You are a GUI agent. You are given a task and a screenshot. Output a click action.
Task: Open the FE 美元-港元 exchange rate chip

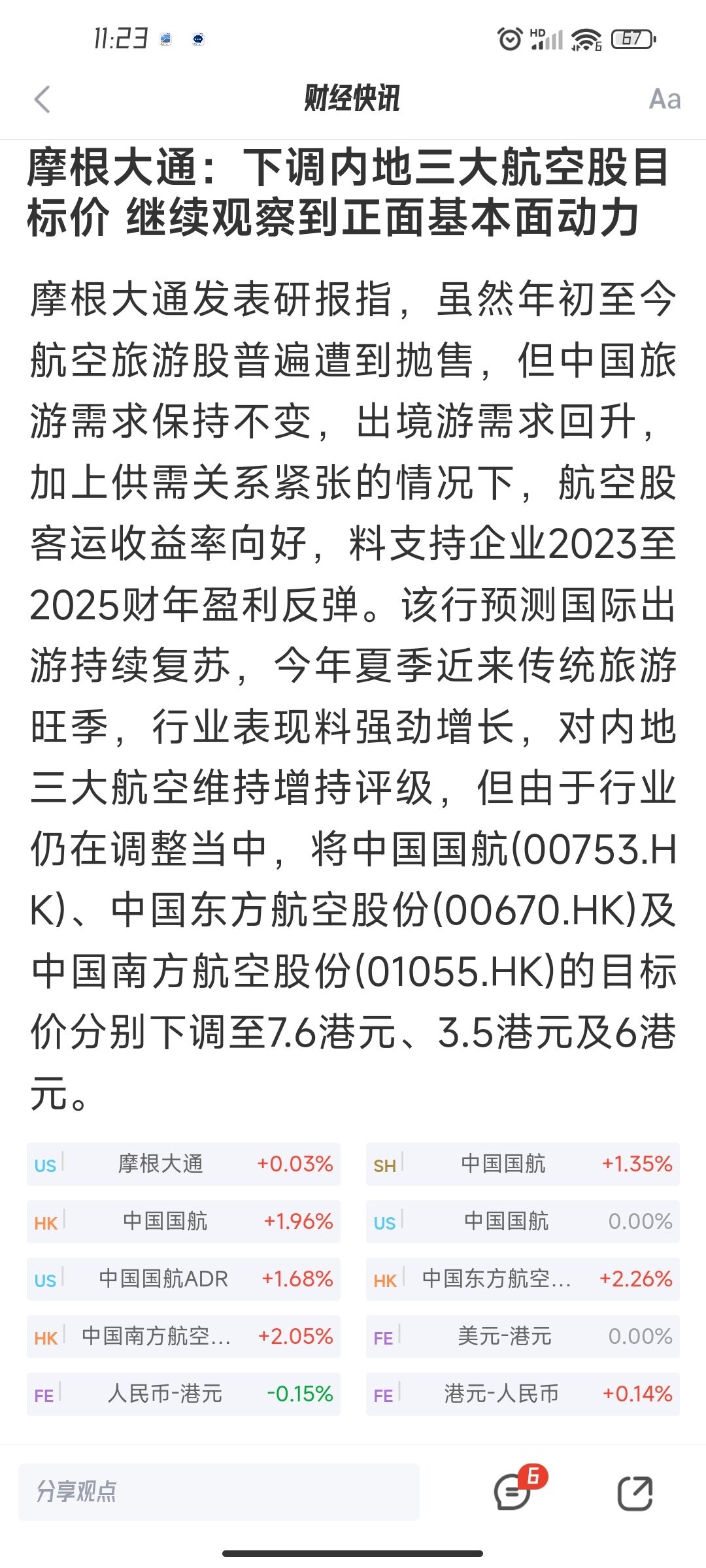click(x=522, y=1336)
